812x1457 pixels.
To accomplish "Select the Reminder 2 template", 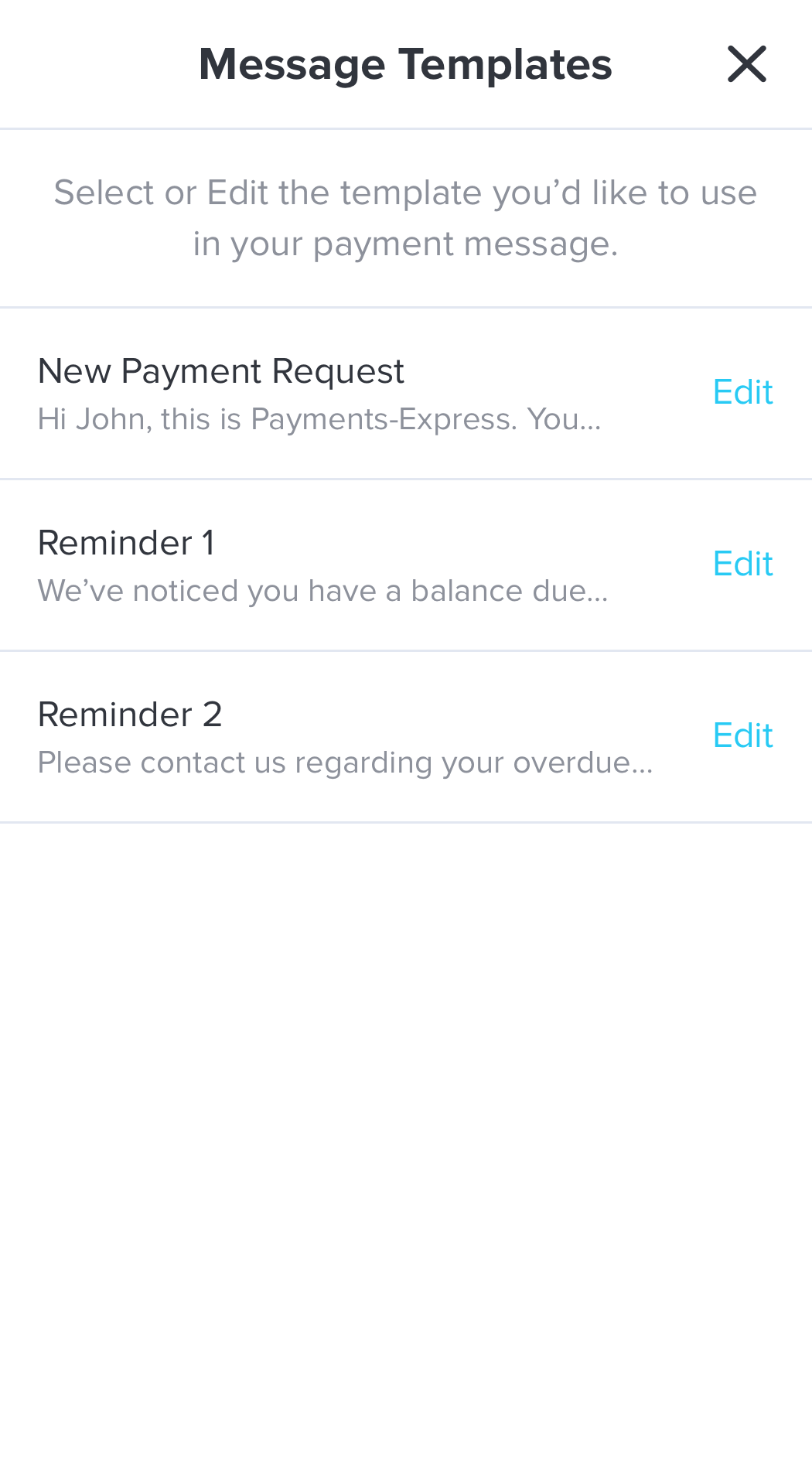I will pos(344,737).
